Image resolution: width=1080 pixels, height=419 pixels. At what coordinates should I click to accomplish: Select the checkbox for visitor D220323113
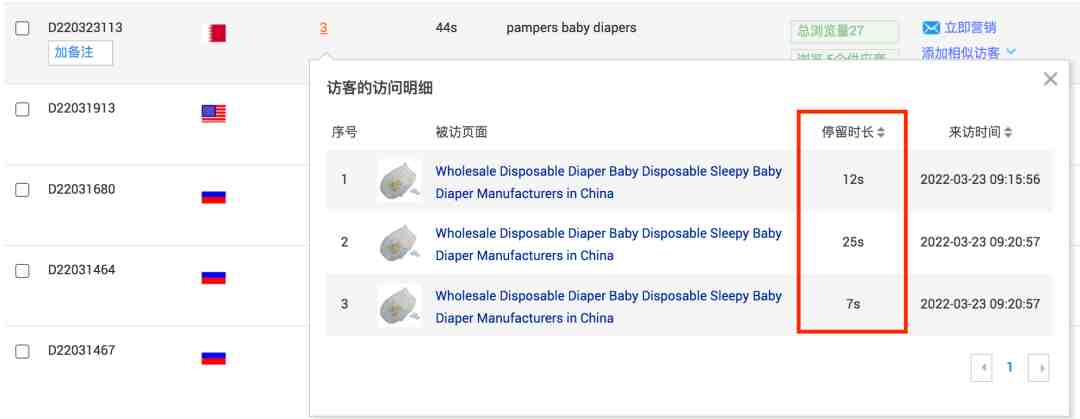click(x=23, y=30)
